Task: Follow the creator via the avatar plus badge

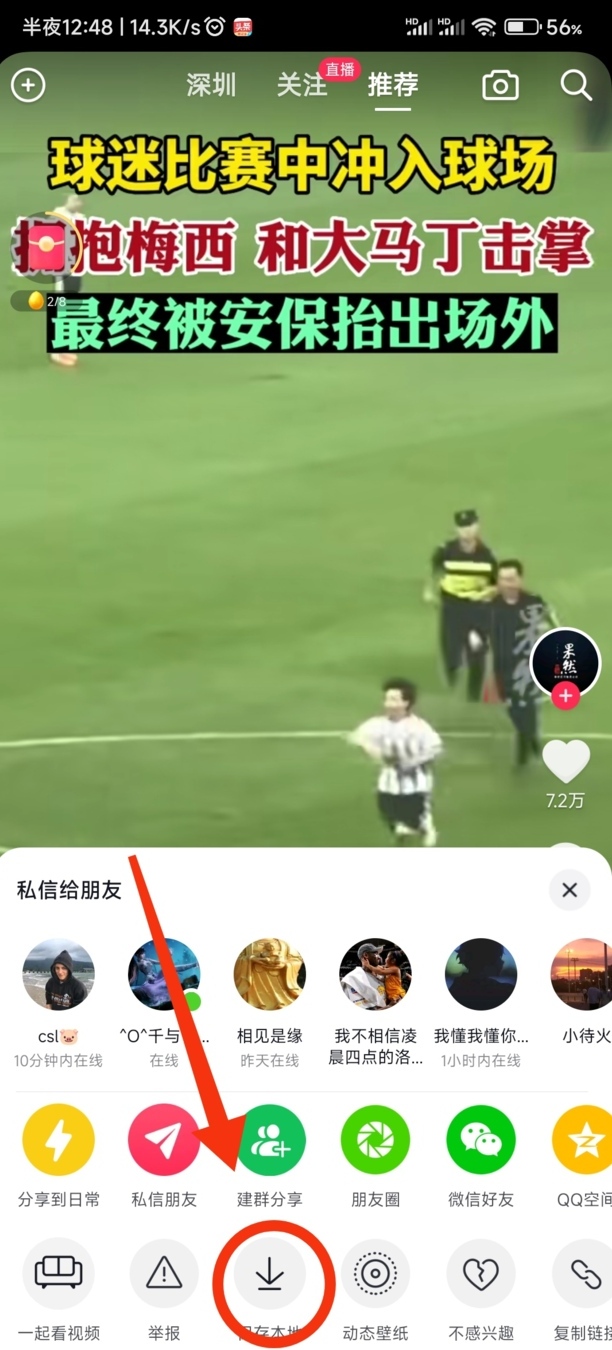Action: click(566, 696)
